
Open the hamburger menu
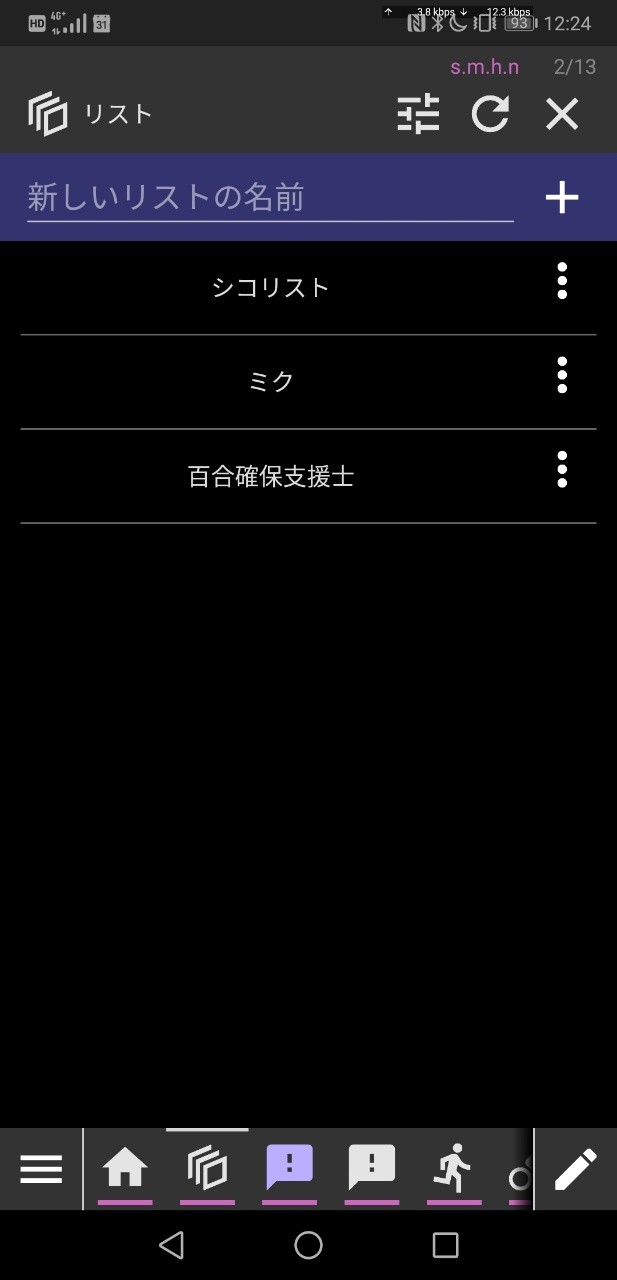point(41,1169)
